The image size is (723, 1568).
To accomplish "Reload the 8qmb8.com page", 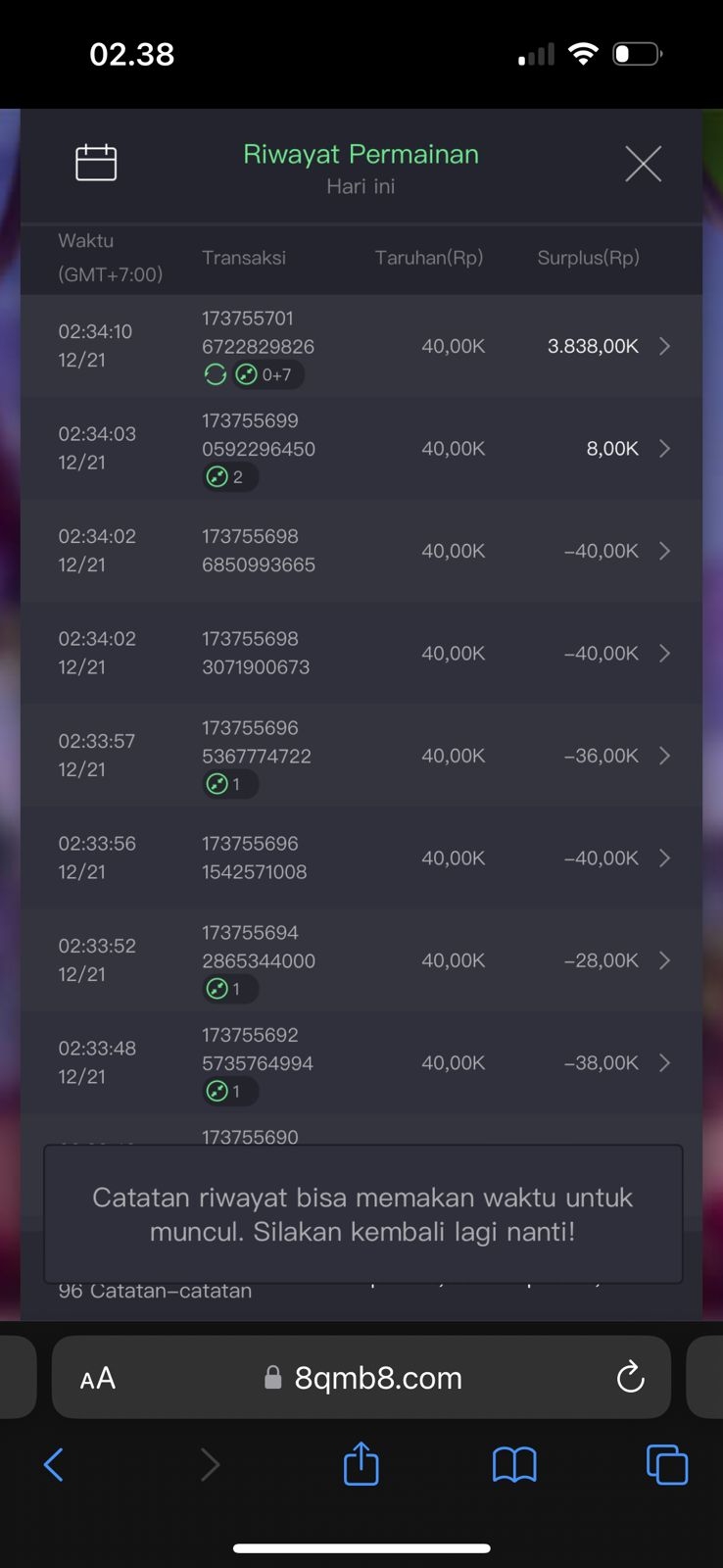I will [630, 1378].
